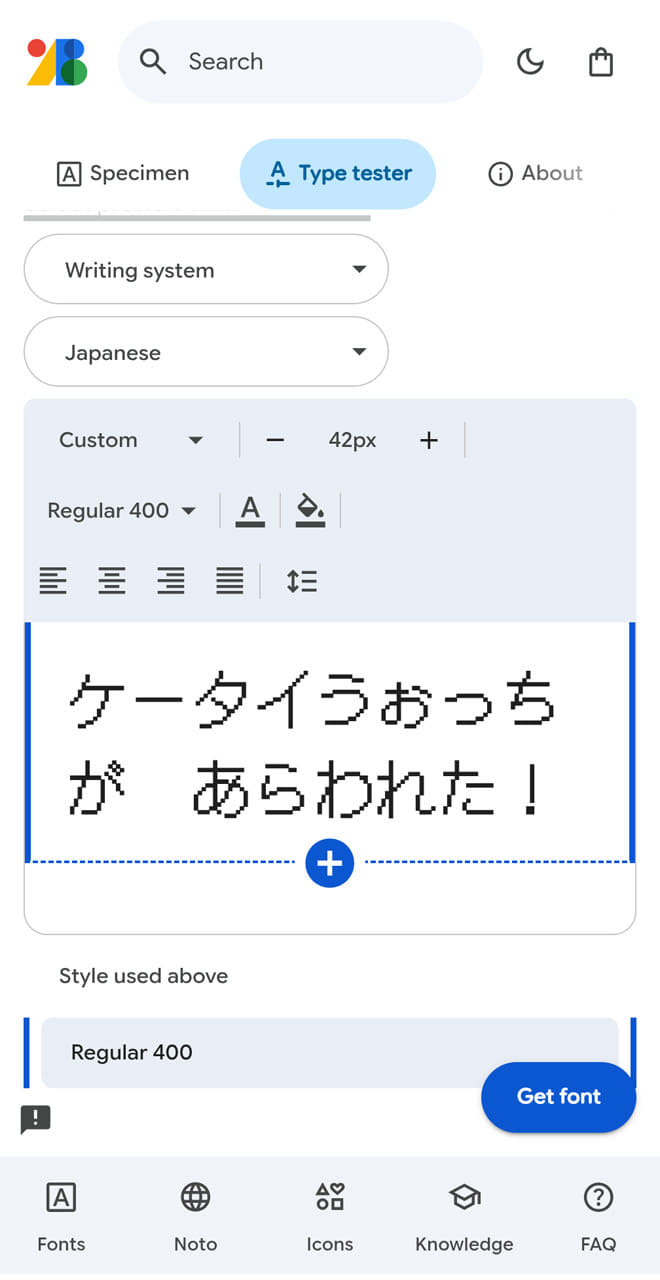
Task: Open the shopping bag icon
Action: coord(600,62)
